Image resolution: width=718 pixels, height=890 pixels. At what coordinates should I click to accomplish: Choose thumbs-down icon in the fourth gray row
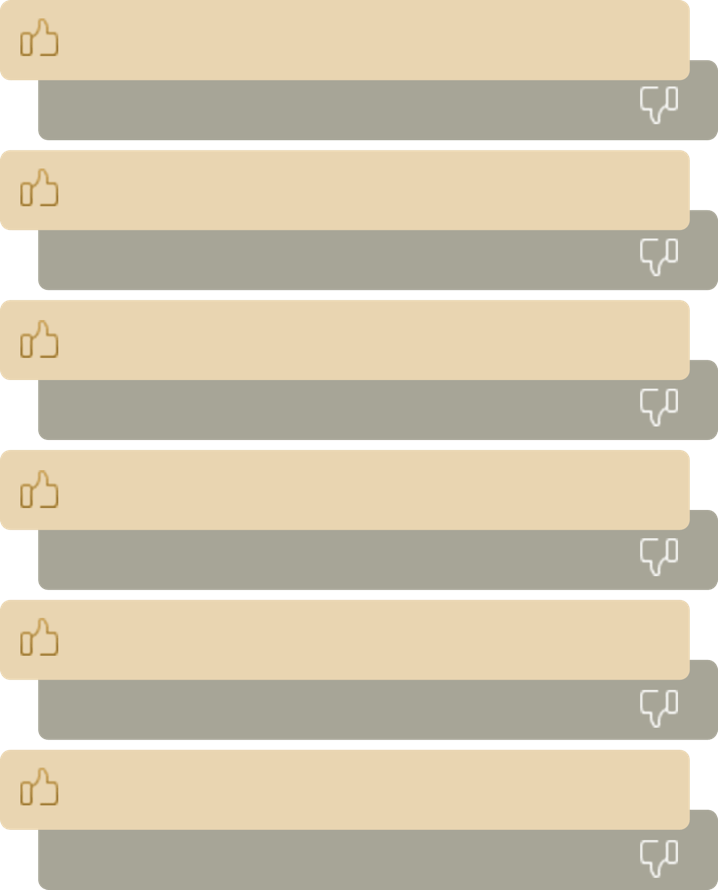click(x=659, y=556)
